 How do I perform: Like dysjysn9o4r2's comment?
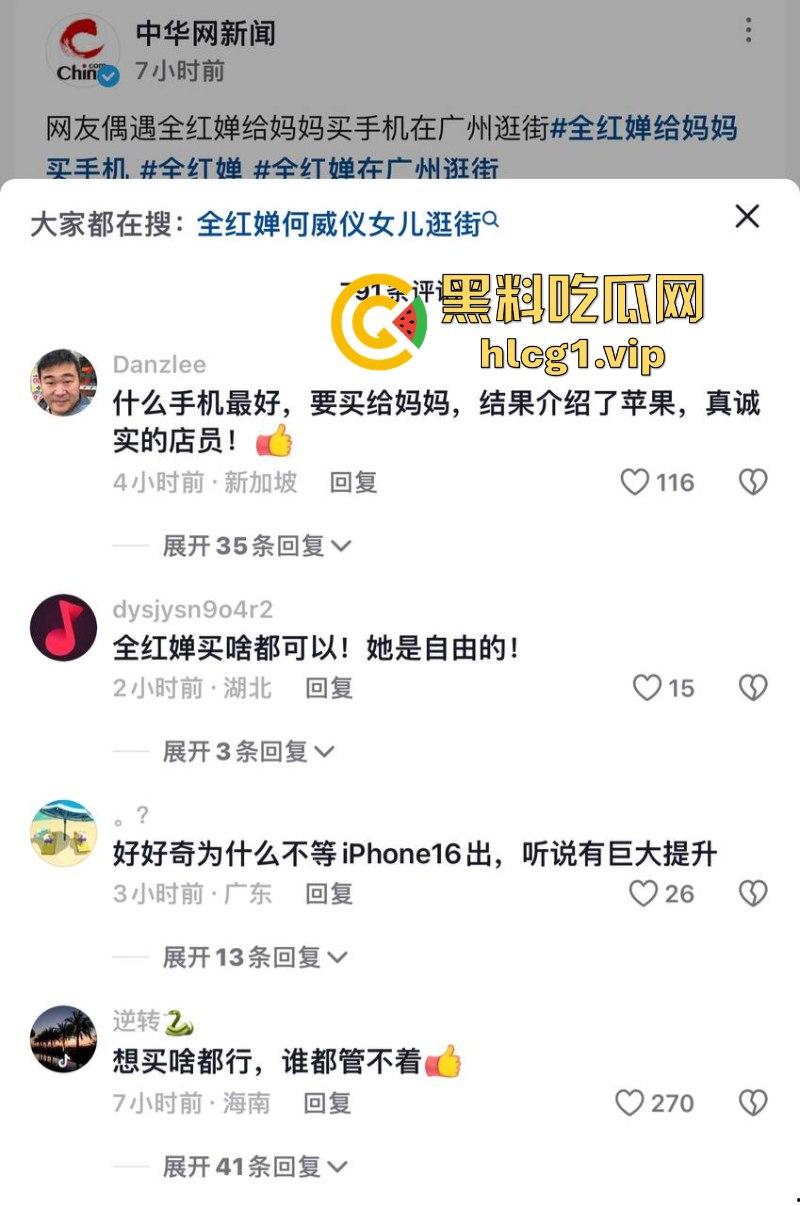tap(648, 688)
